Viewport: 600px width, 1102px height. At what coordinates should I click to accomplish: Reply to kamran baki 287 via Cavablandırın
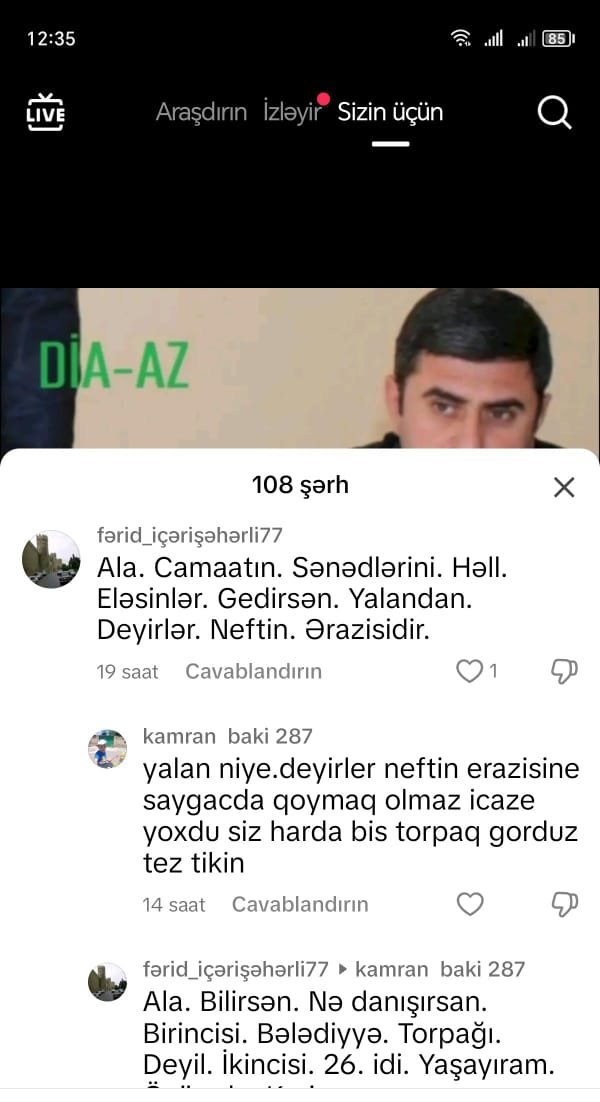pos(300,904)
